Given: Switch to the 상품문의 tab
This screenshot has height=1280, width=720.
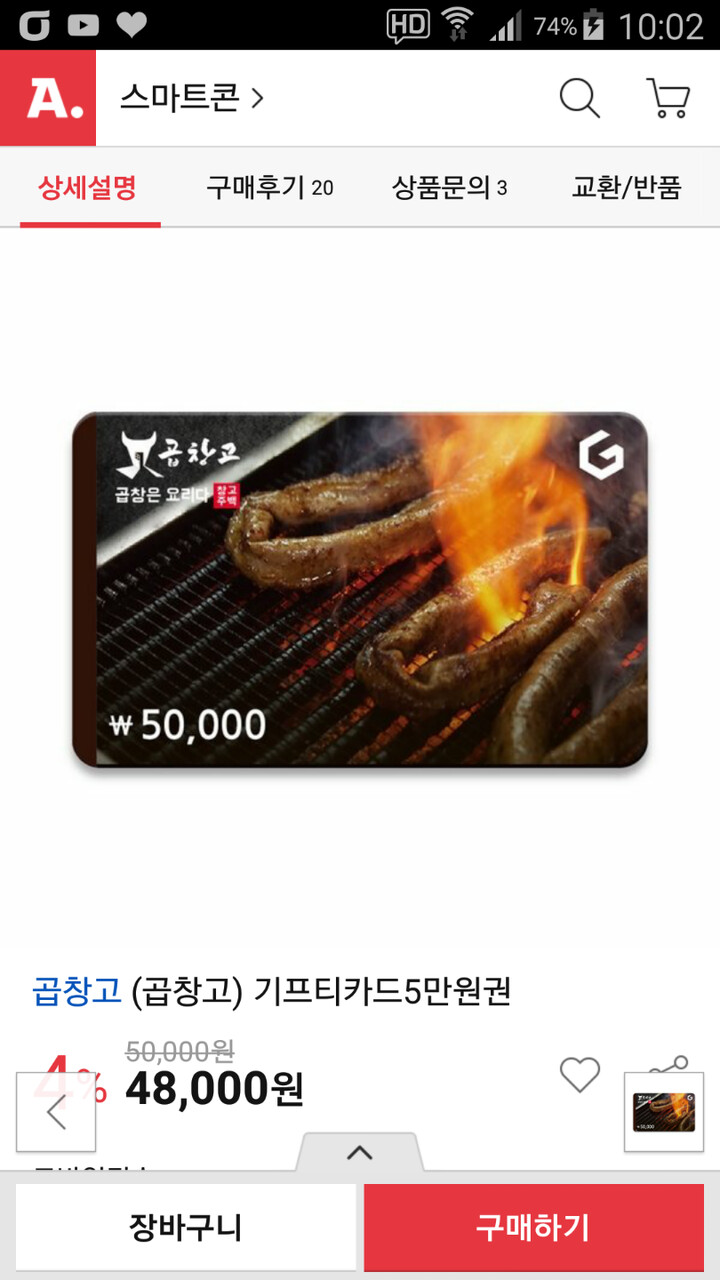Looking at the screenshot, I should click(x=449, y=187).
